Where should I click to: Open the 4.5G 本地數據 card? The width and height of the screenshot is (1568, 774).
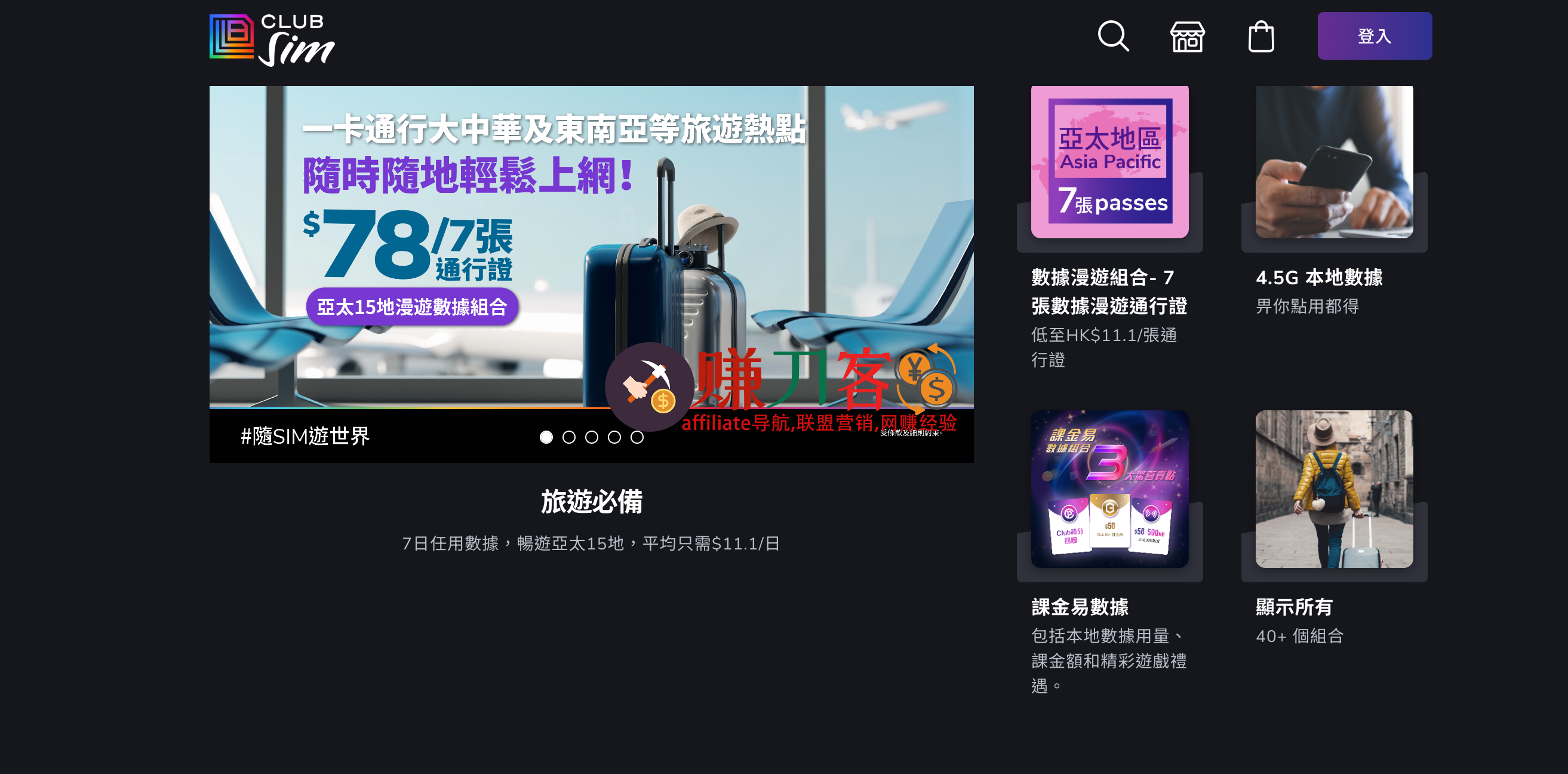1334,163
